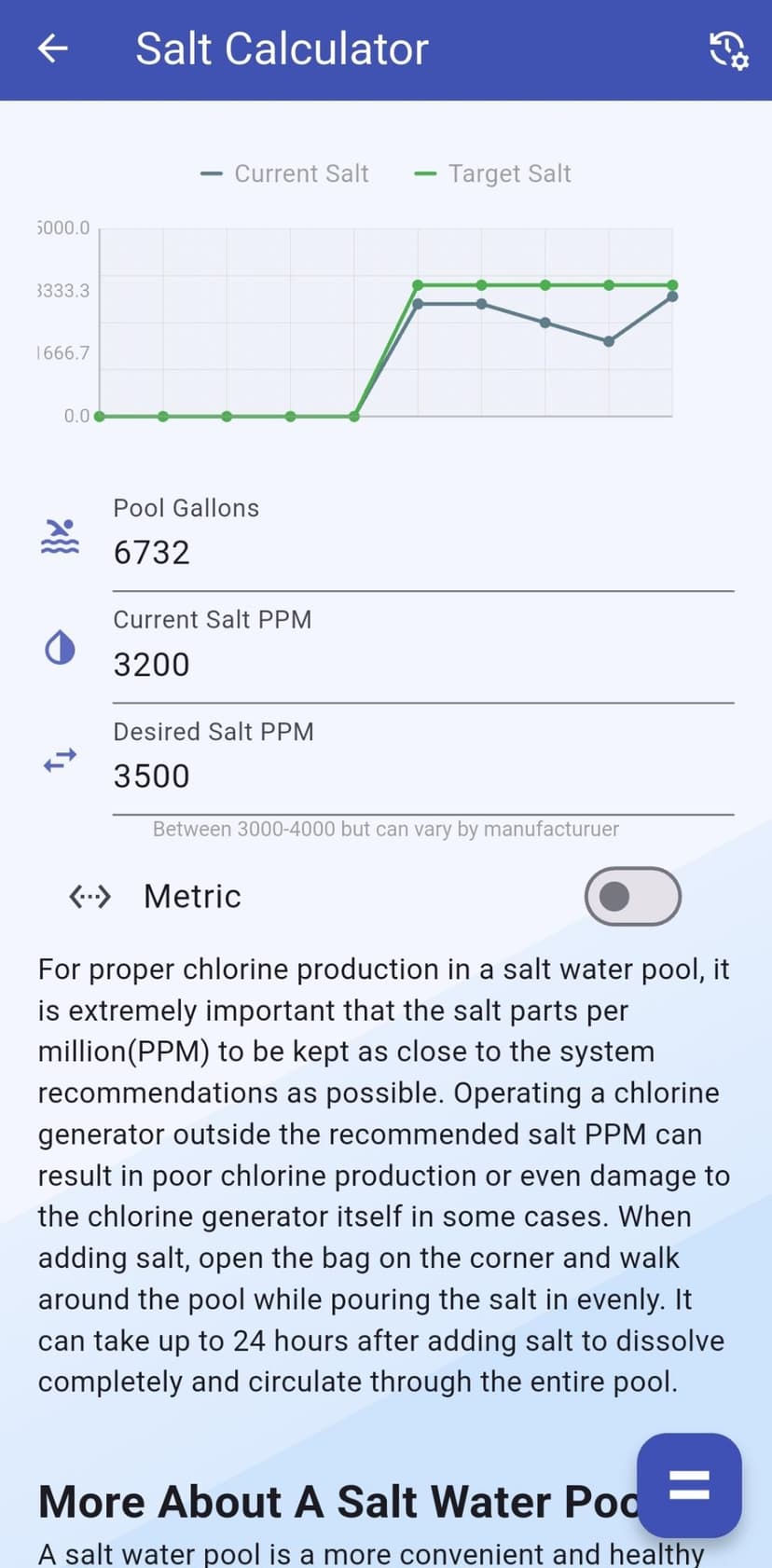Click the swimmer icon beside Pool Gallons
Image resolution: width=772 pixels, height=1568 pixels.
point(59,533)
